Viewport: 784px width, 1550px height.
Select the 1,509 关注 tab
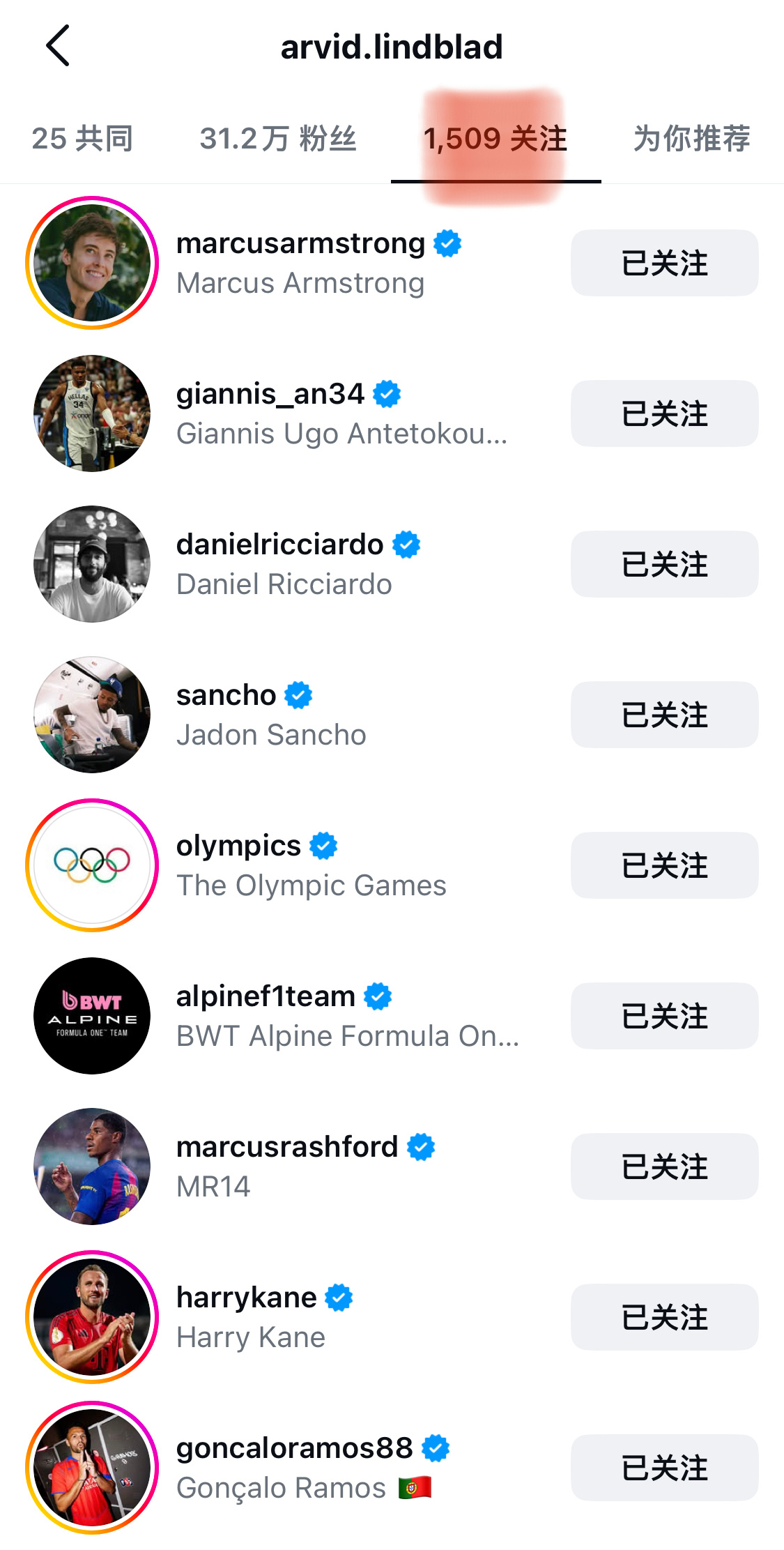[x=495, y=139]
